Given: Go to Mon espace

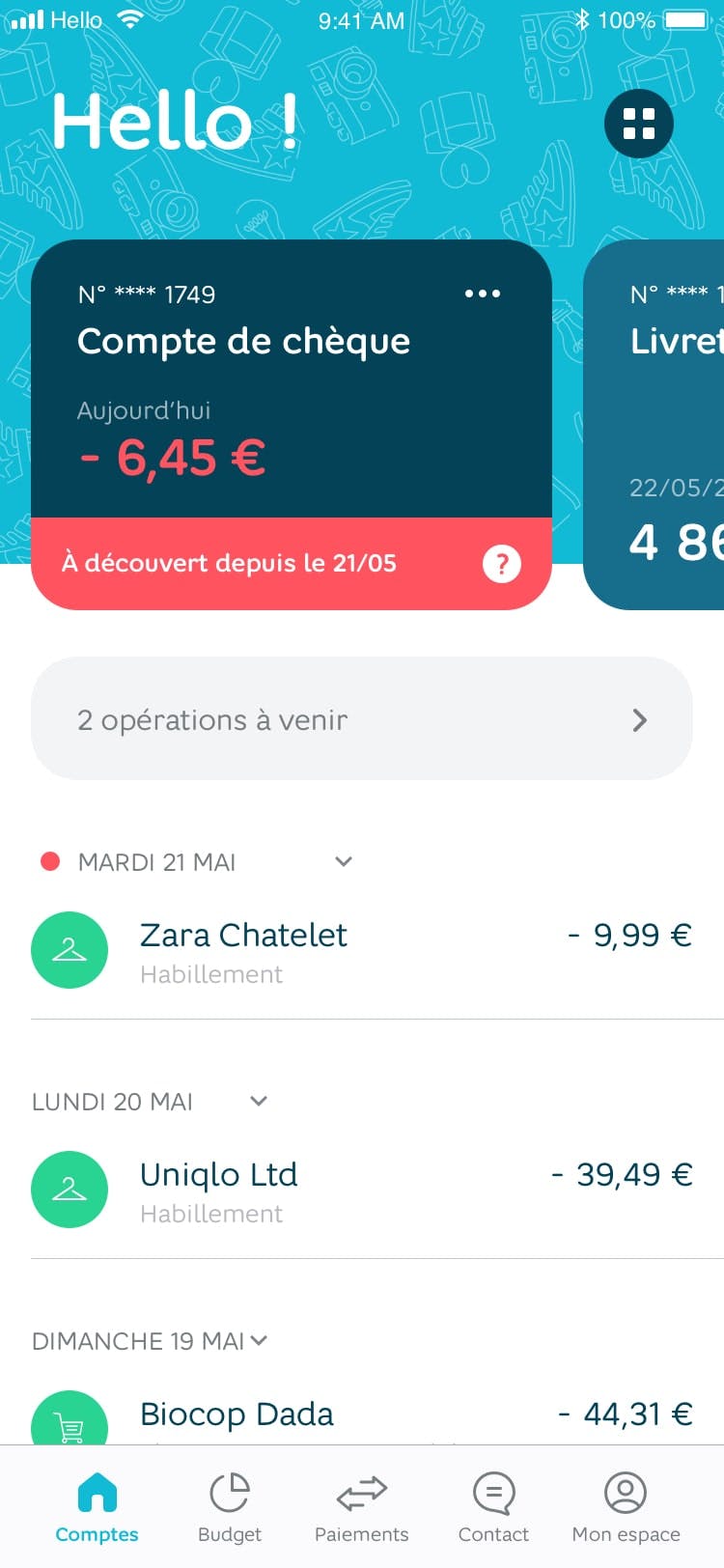Looking at the screenshot, I should click(626, 1507).
